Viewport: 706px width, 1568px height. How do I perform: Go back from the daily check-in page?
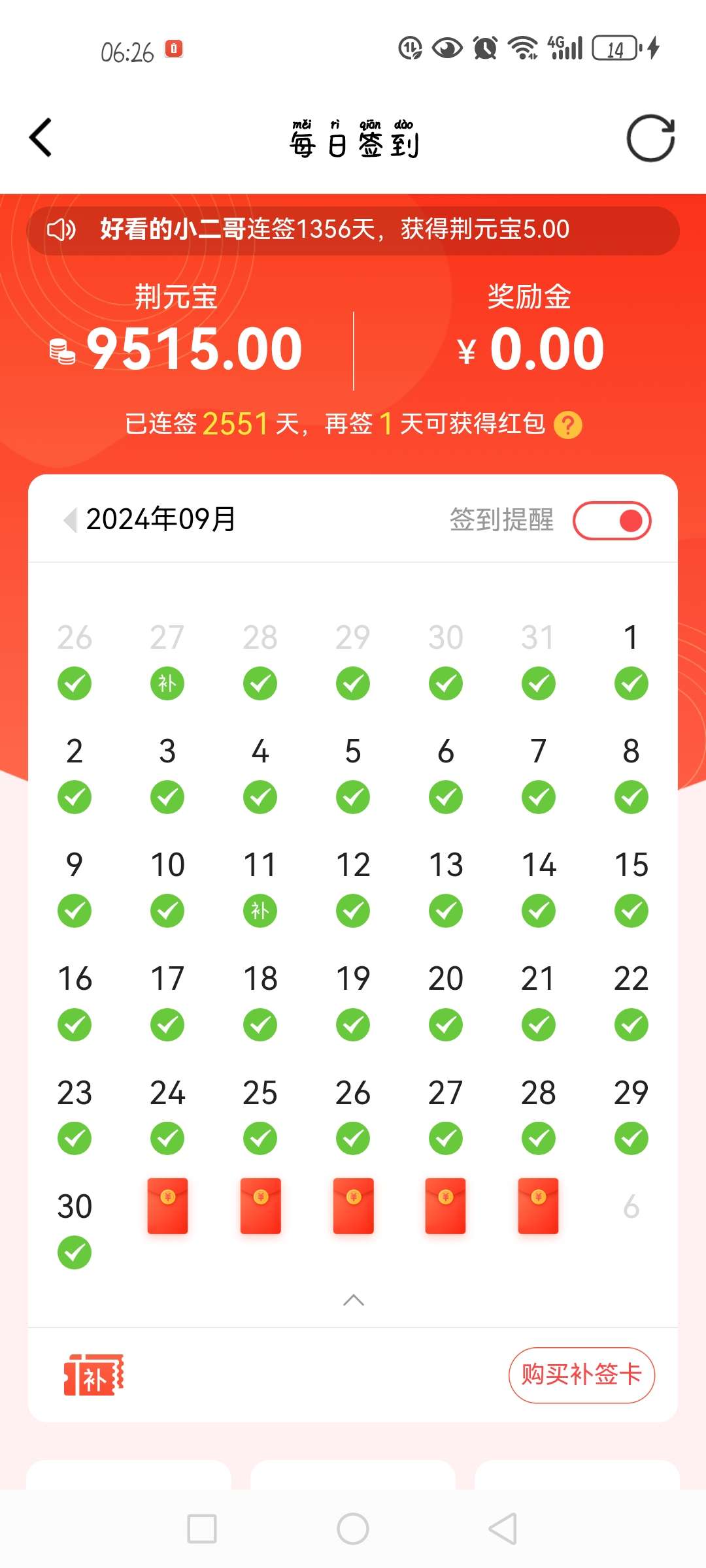point(41,138)
